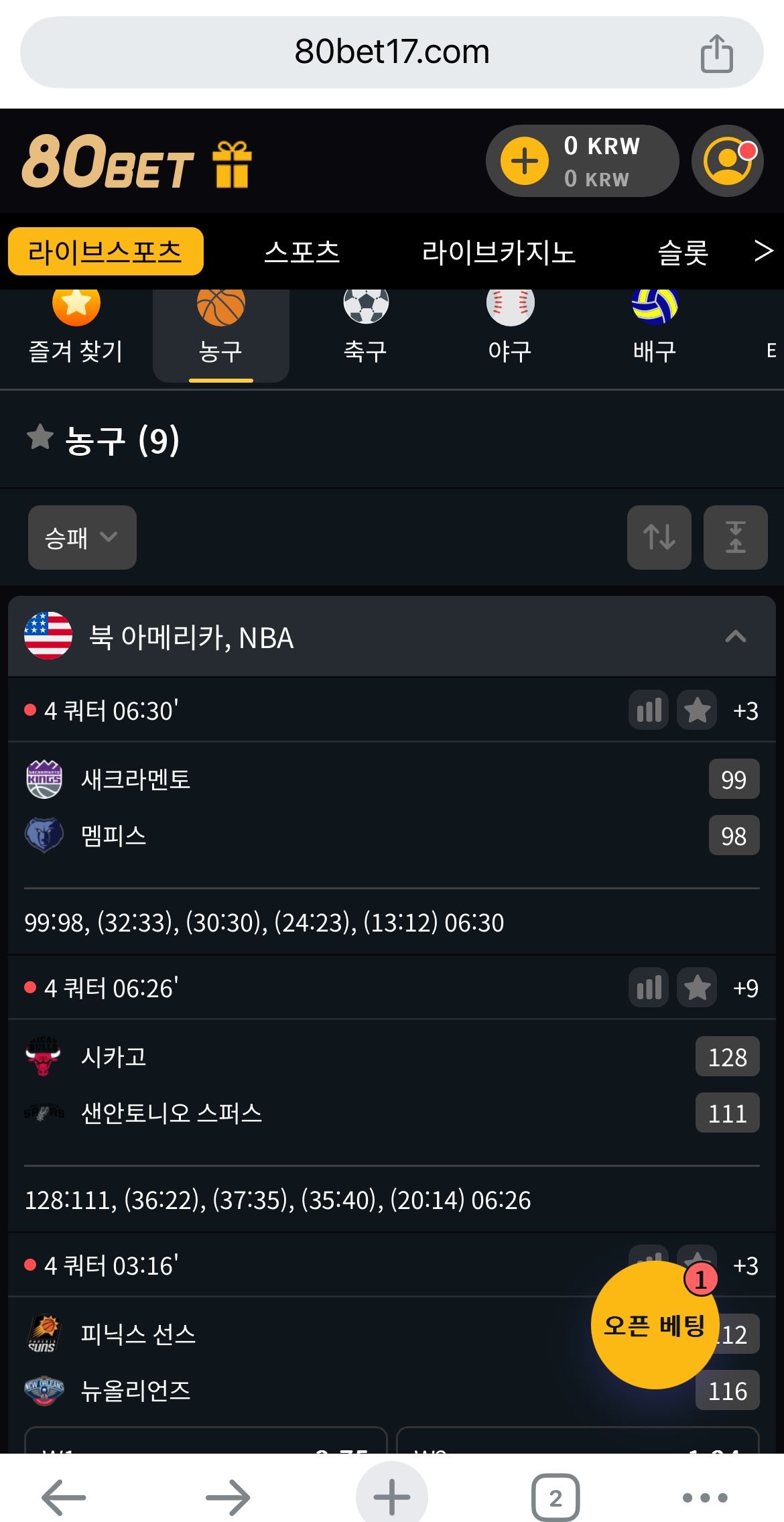Open the 승패 market dropdown
Image resolution: width=784 pixels, height=1522 pixels.
tap(82, 537)
